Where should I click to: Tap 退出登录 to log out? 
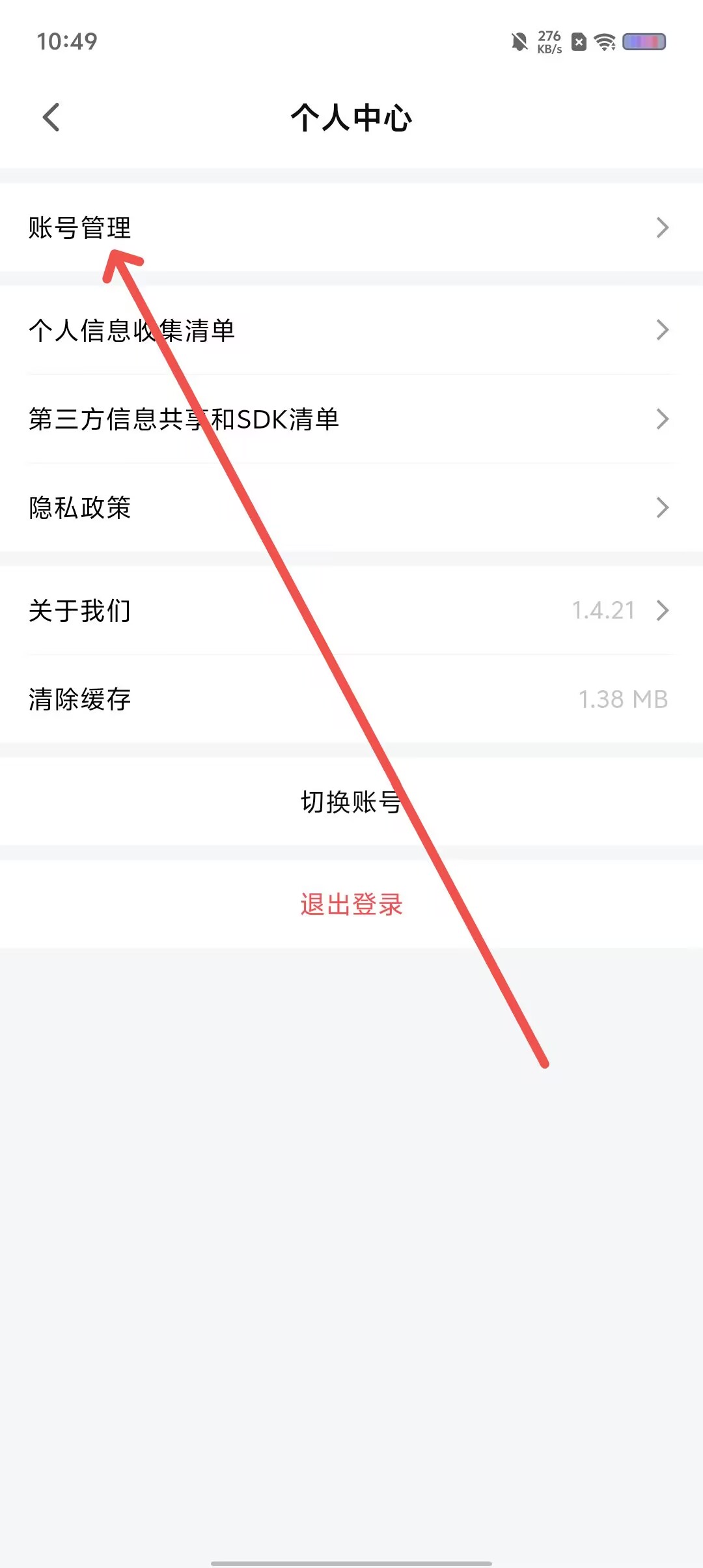click(x=351, y=904)
